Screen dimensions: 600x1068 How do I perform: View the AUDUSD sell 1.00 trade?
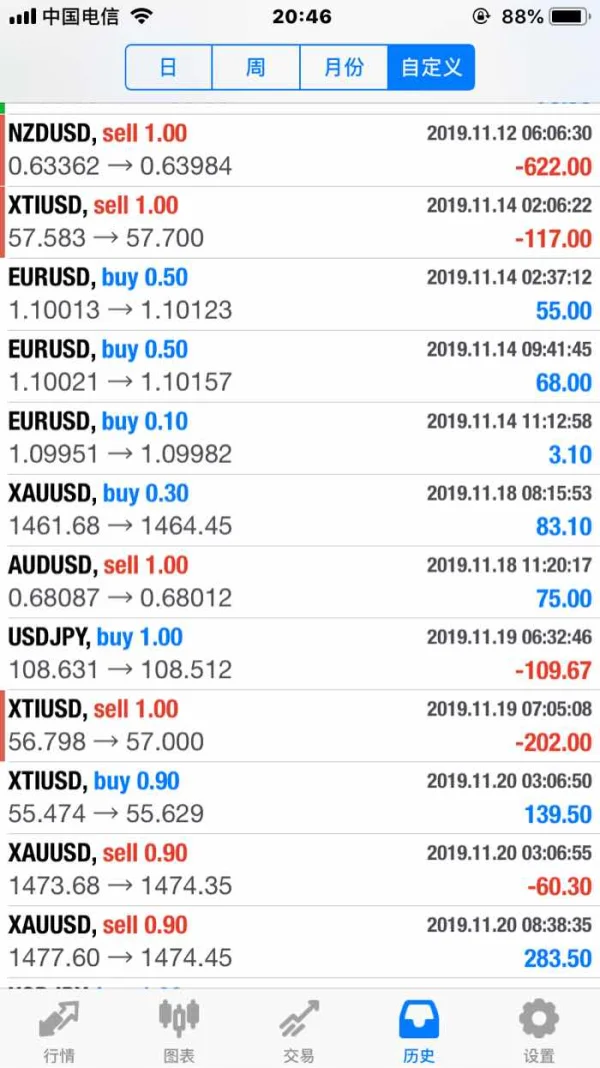[300, 582]
